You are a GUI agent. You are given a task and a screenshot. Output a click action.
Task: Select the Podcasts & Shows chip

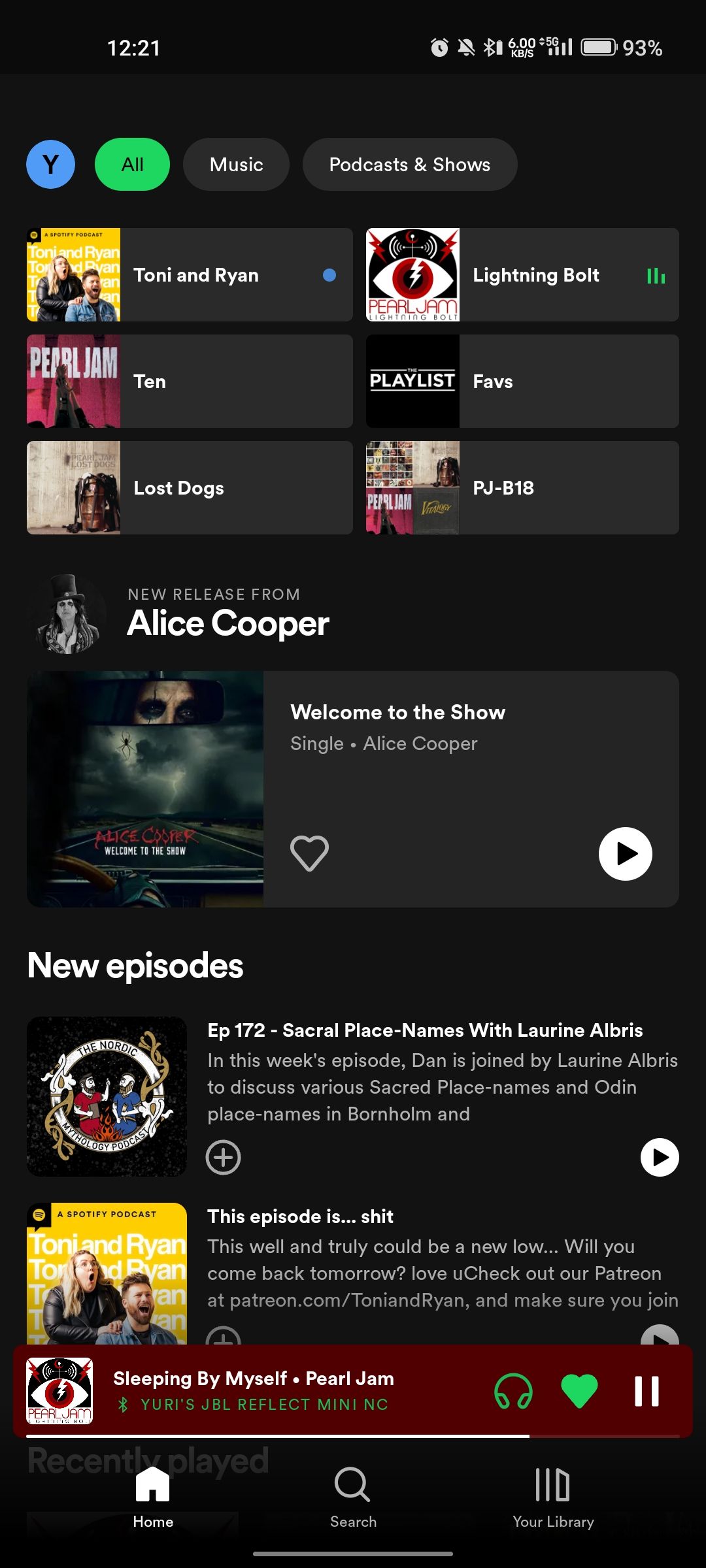410,165
